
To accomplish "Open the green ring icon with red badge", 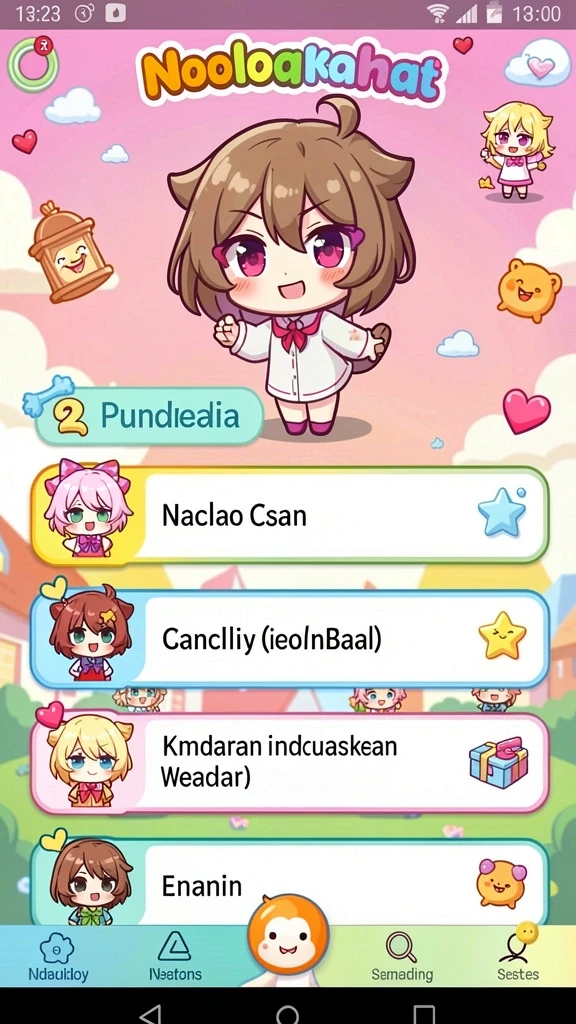I will click(33, 63).
